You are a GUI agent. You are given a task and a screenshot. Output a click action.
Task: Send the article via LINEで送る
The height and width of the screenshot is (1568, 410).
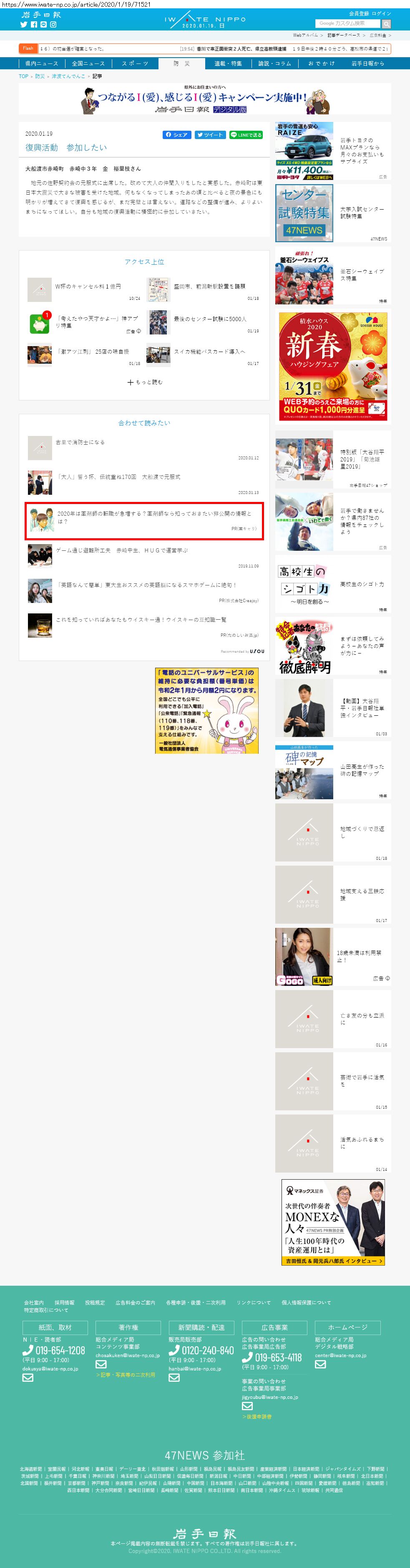(x=246, y=134)
